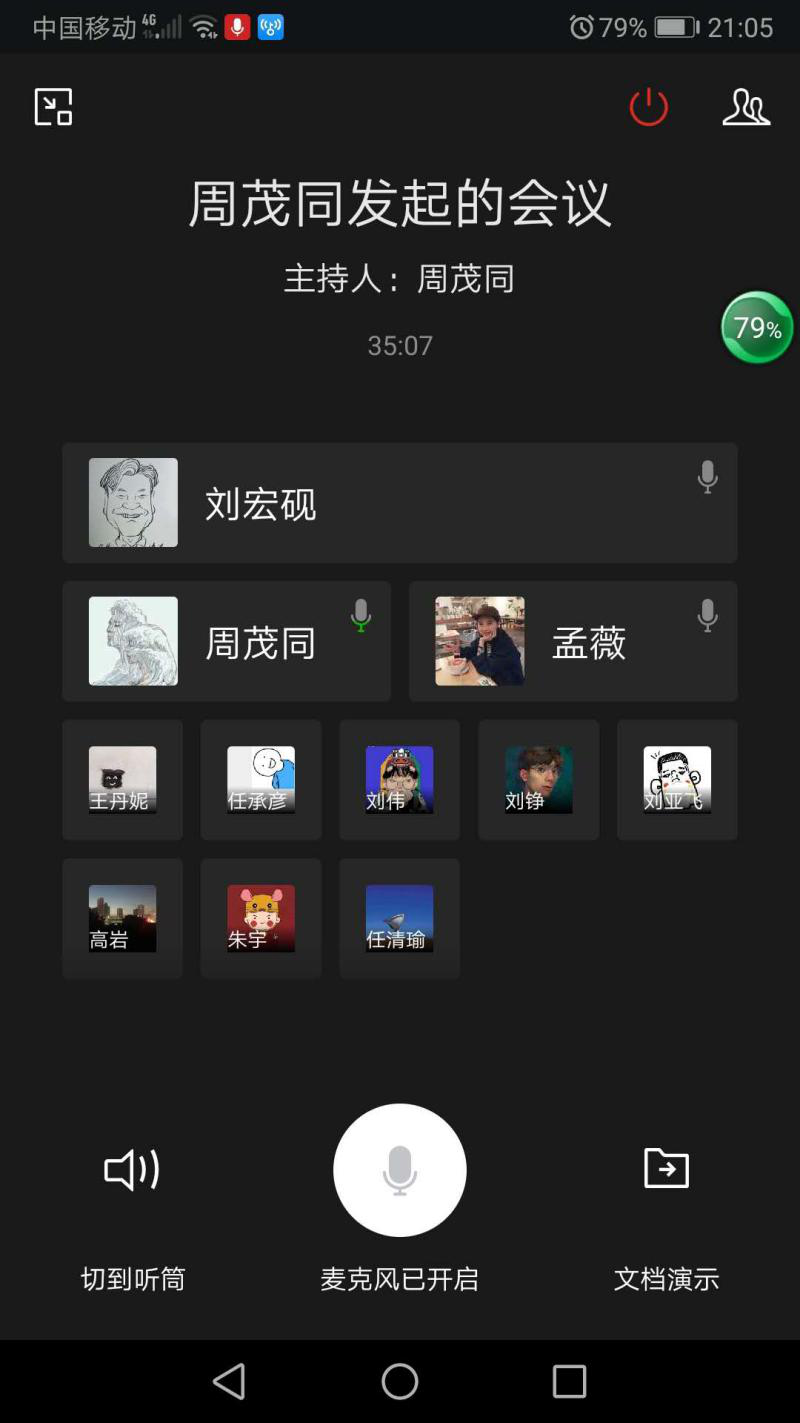
Task: Open the participants list icon
Action: (746, 107)
